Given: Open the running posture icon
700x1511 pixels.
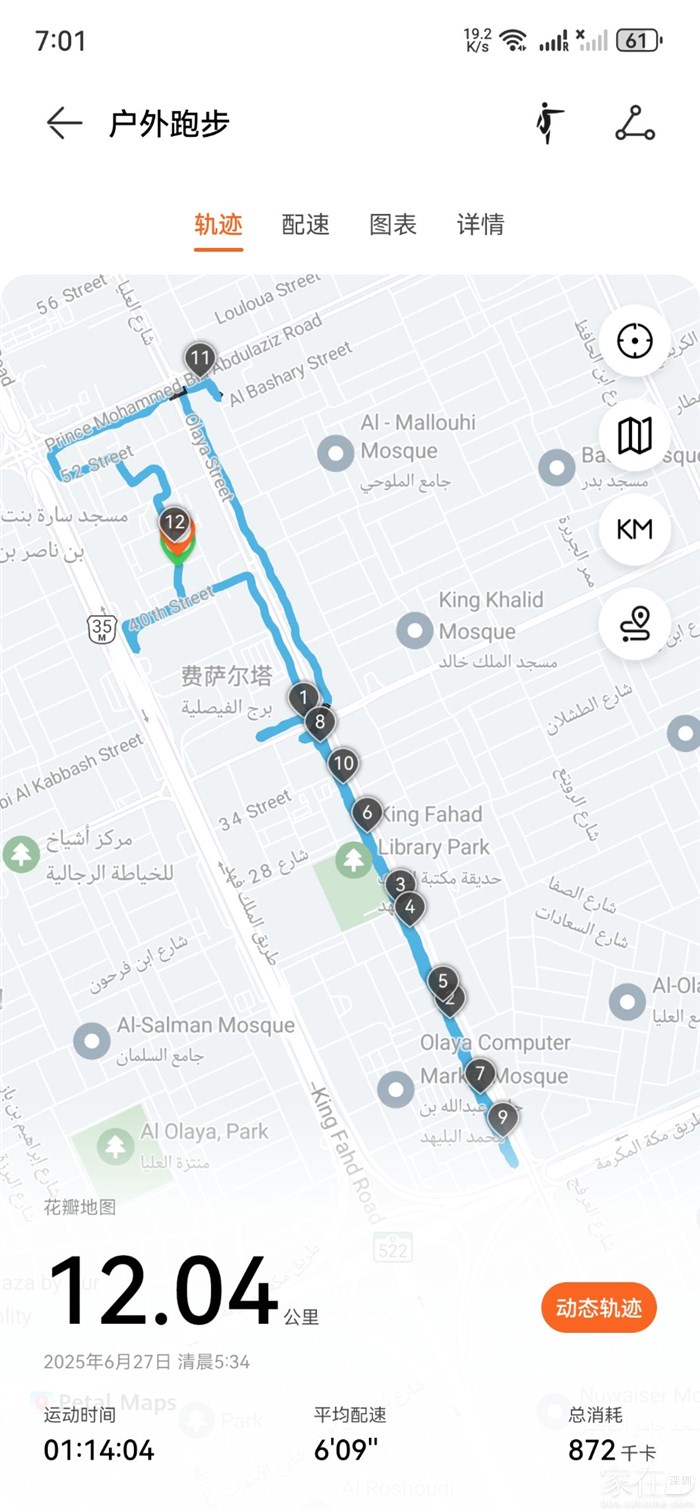Looking at the screenshot, I should (548, 123).
